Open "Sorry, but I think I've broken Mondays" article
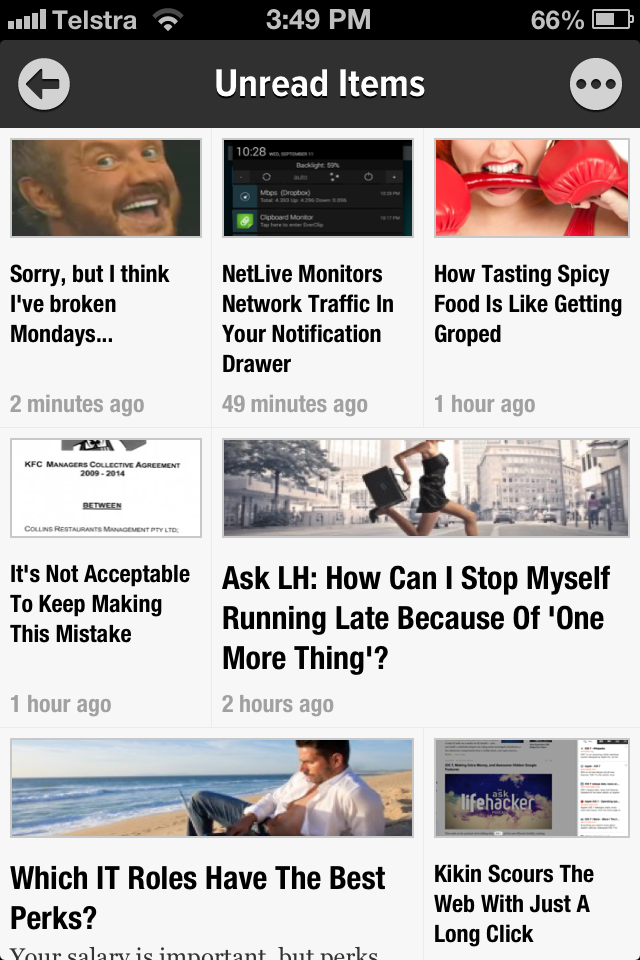The image size is (640, 960). point(90,303)
